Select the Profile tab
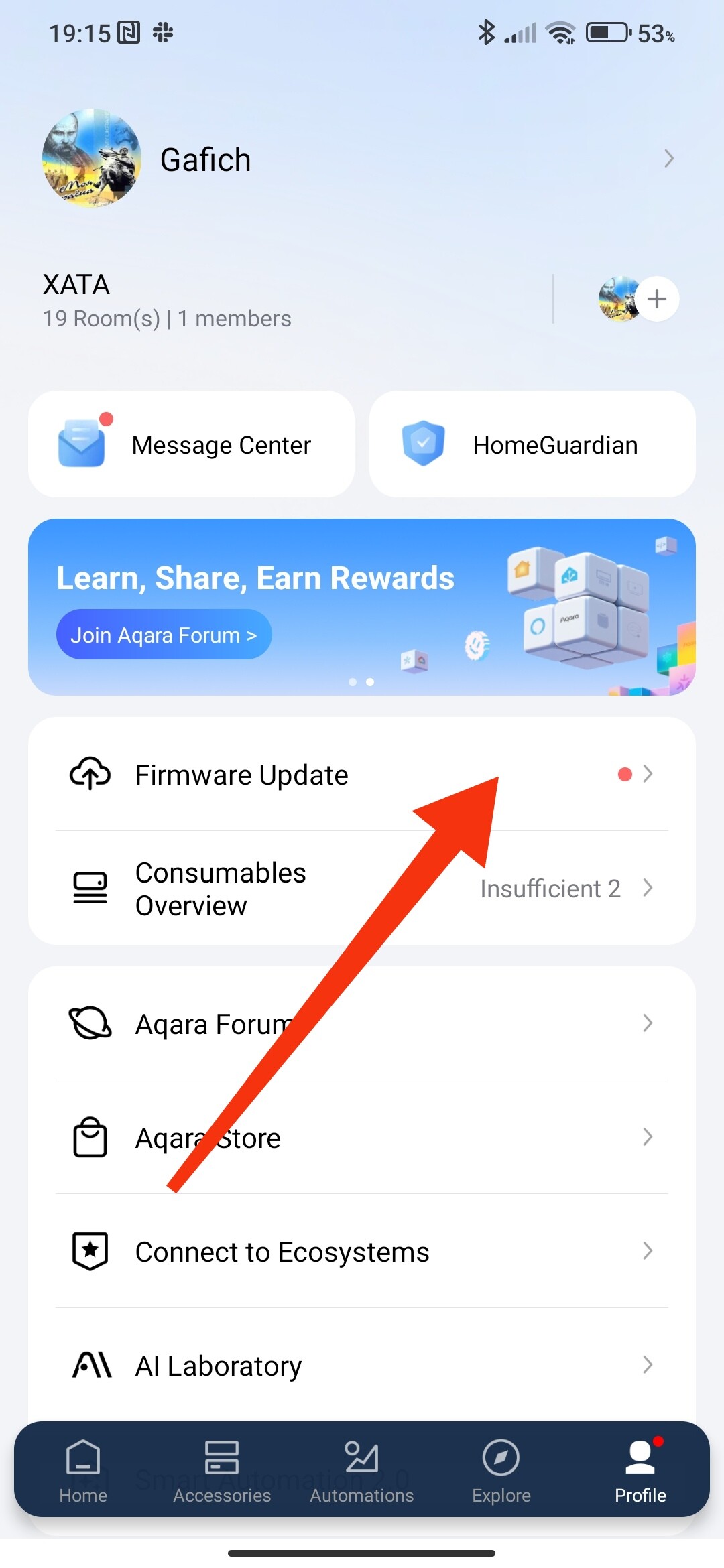Image resolution: width=724 pixels, height=1568 pixels. pyautogui.click(x=640, y=1470)
